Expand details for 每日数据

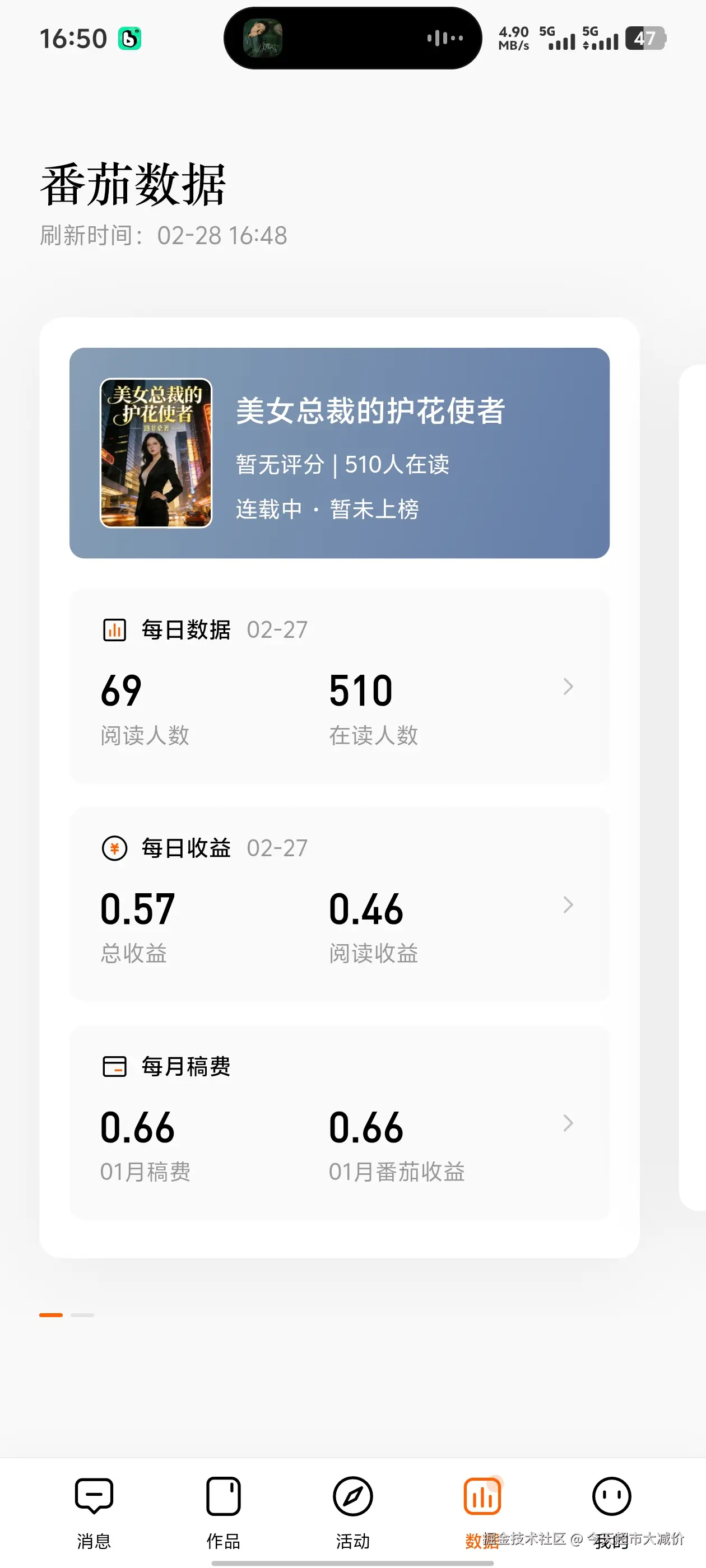(x=568, y=687)
